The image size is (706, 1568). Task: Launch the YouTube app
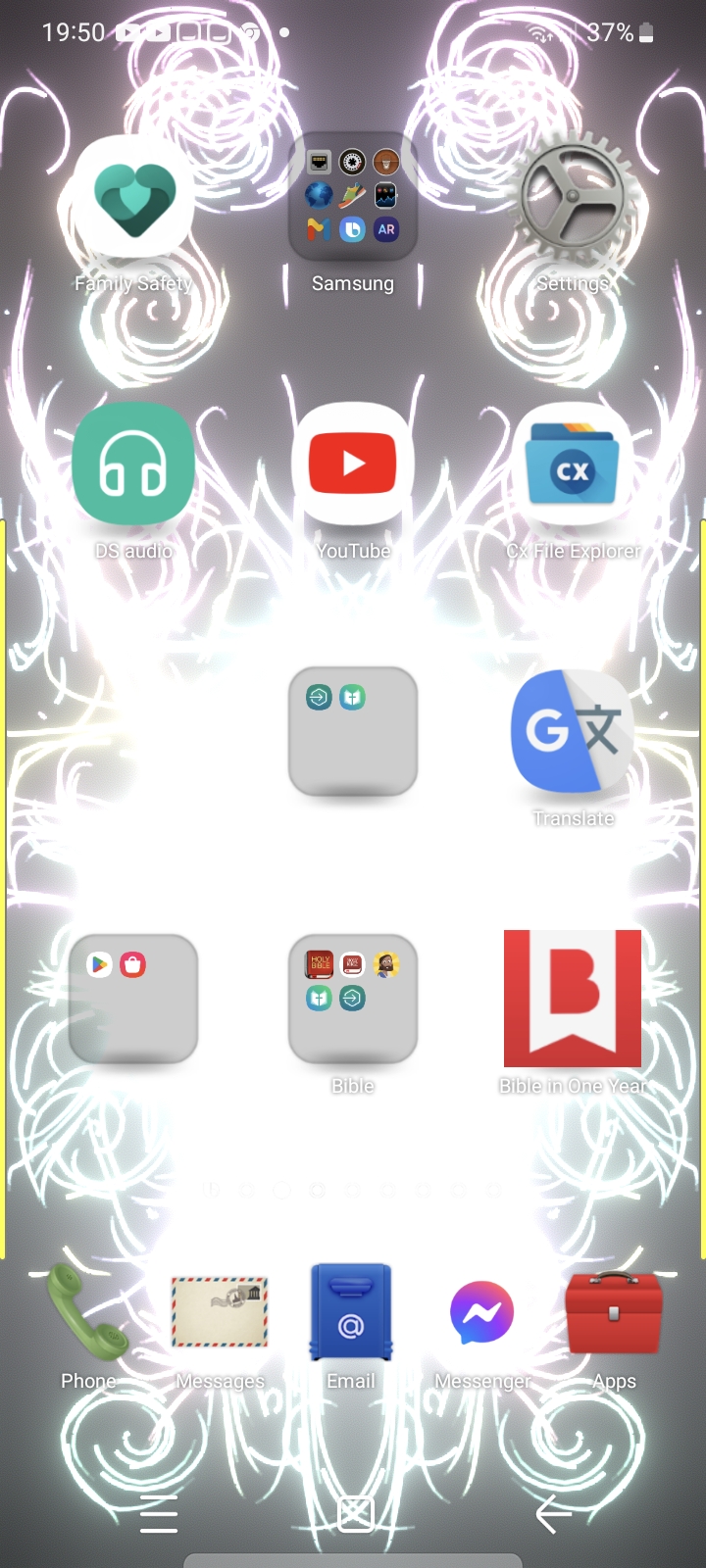tap(353, 465)
